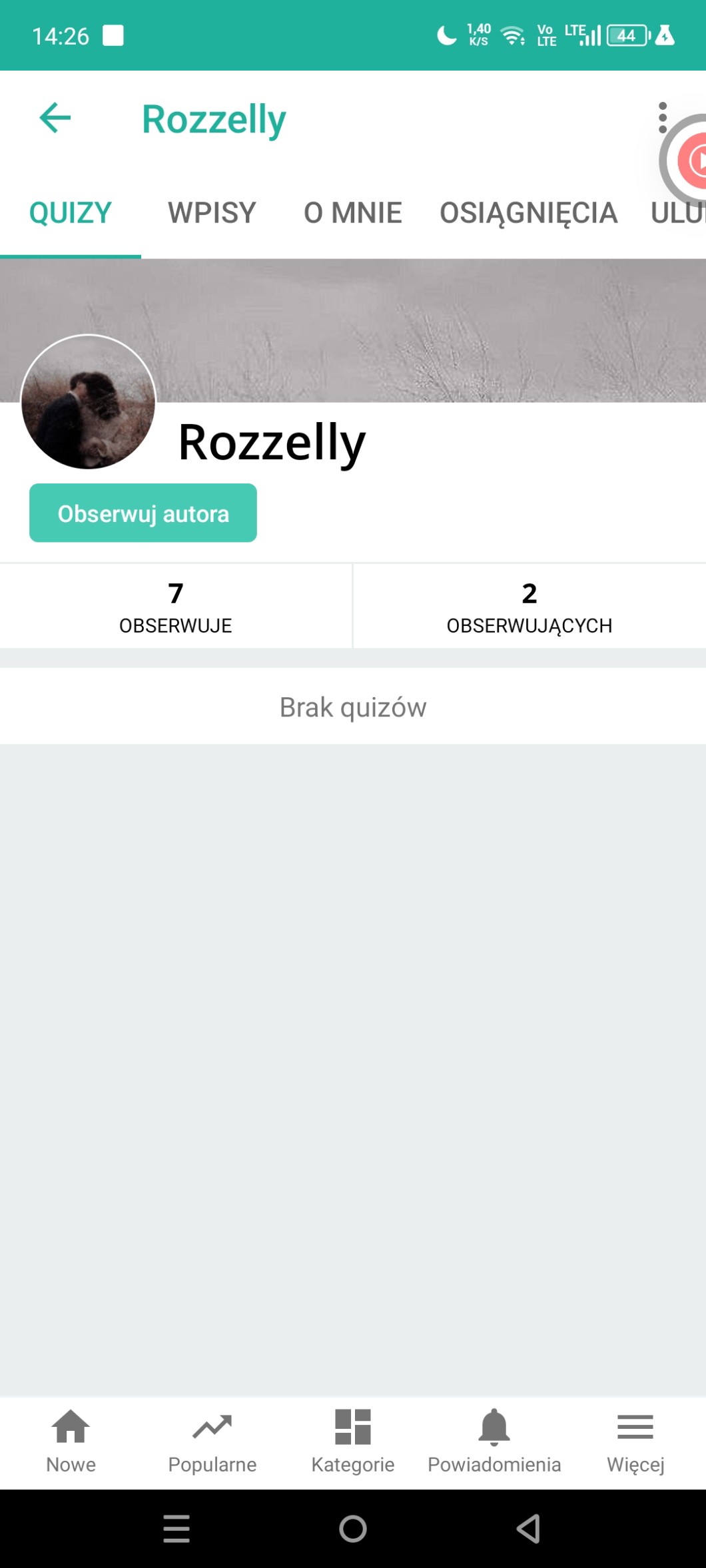Switch to the Wpisy tab
The image size is (706, 1568).
pos(212,213)
